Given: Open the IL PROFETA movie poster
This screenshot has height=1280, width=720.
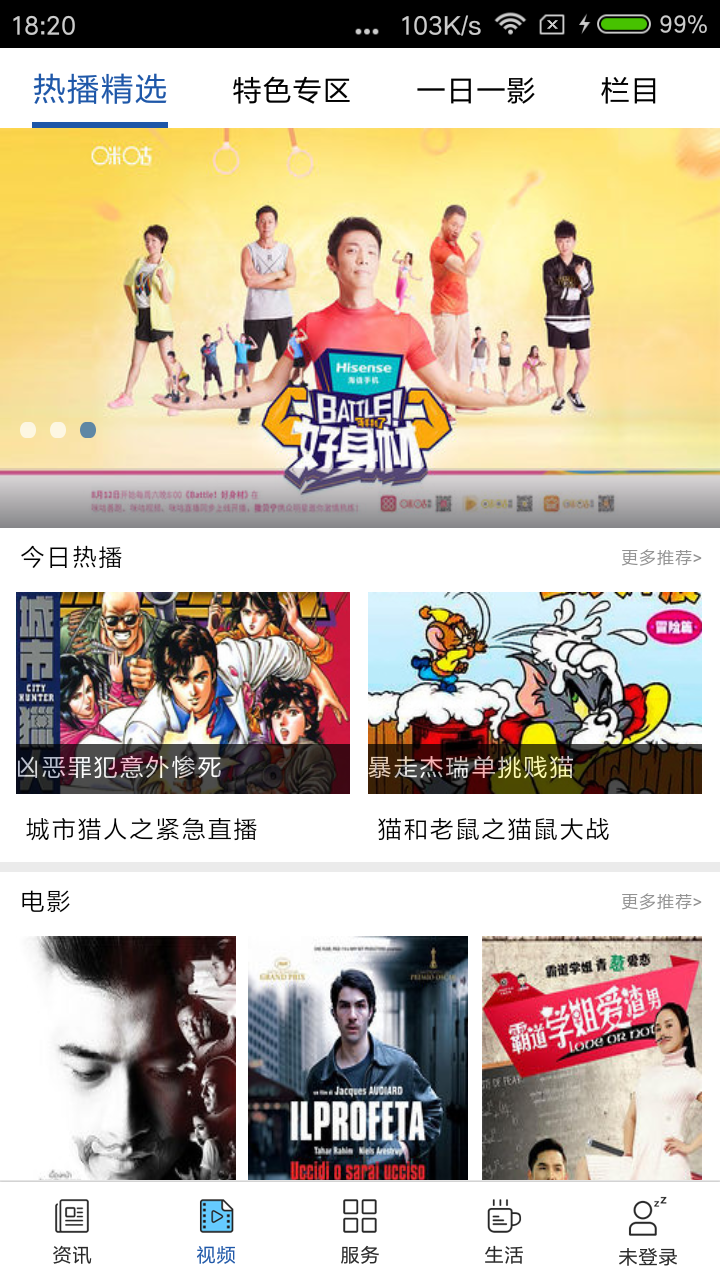Looking at the screenshot, I should (358, 1058).
